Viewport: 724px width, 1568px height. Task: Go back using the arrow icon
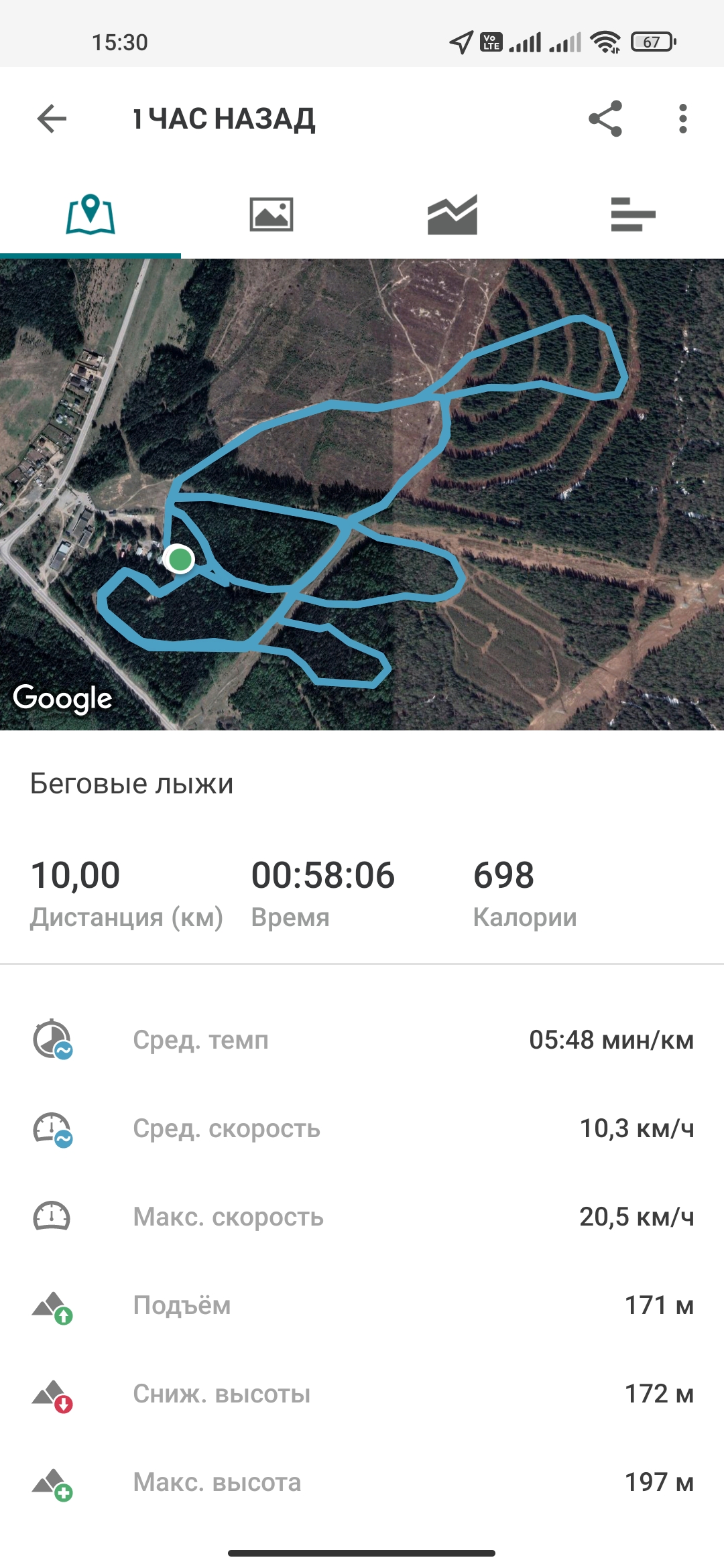click(52, 119)
